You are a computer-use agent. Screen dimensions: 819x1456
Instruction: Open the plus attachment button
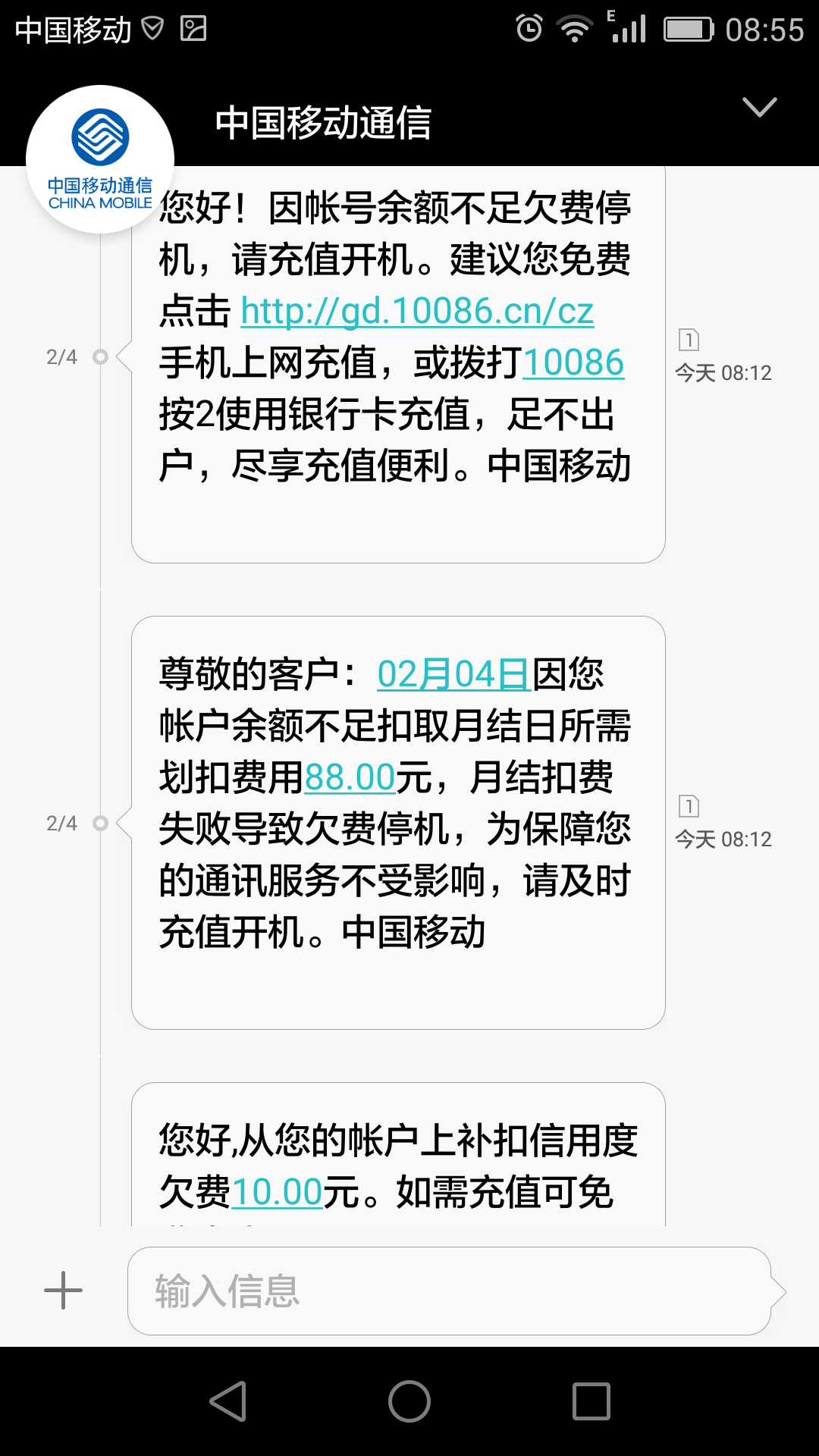[64, 1291]
